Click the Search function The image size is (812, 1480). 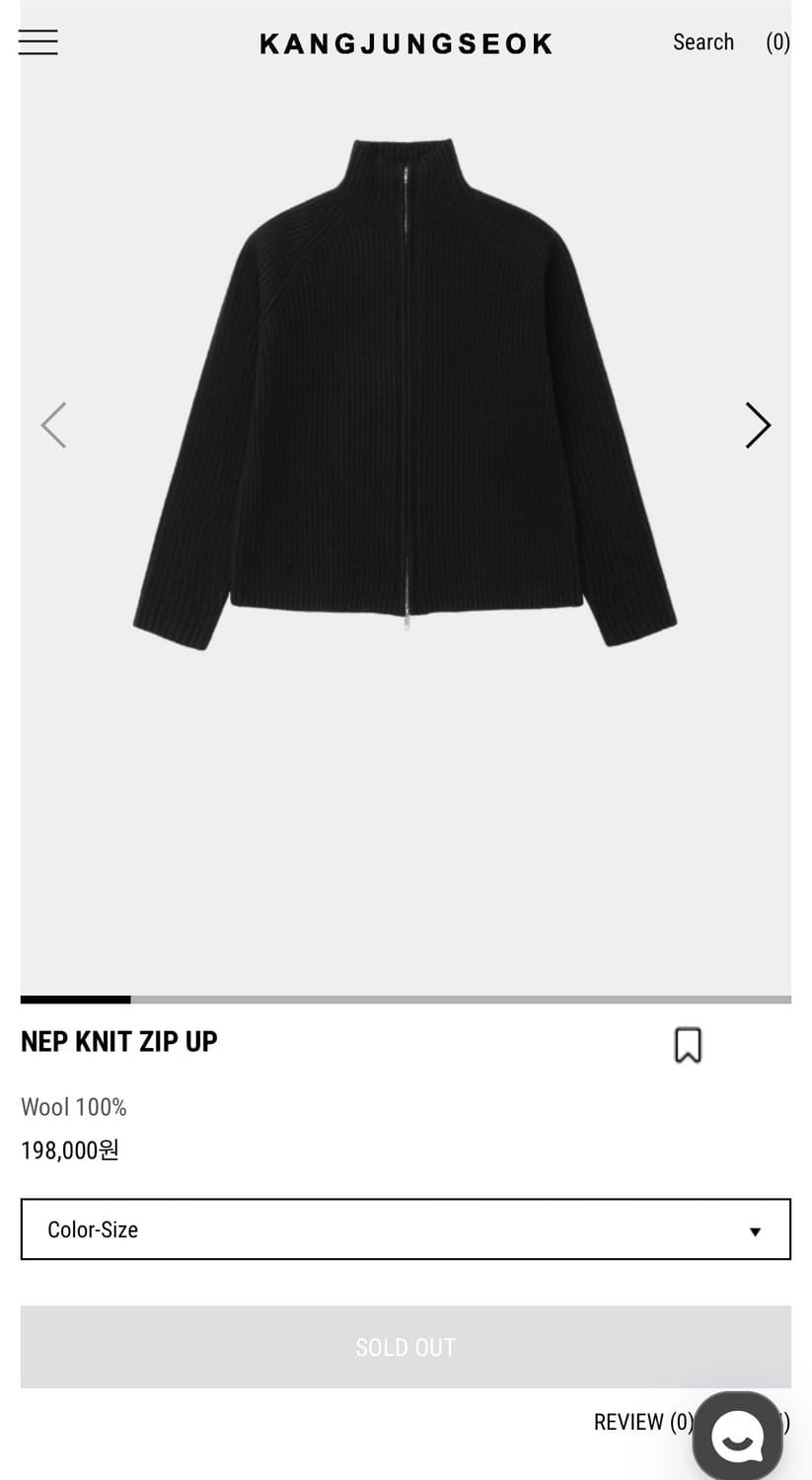(x=702, y=41)
